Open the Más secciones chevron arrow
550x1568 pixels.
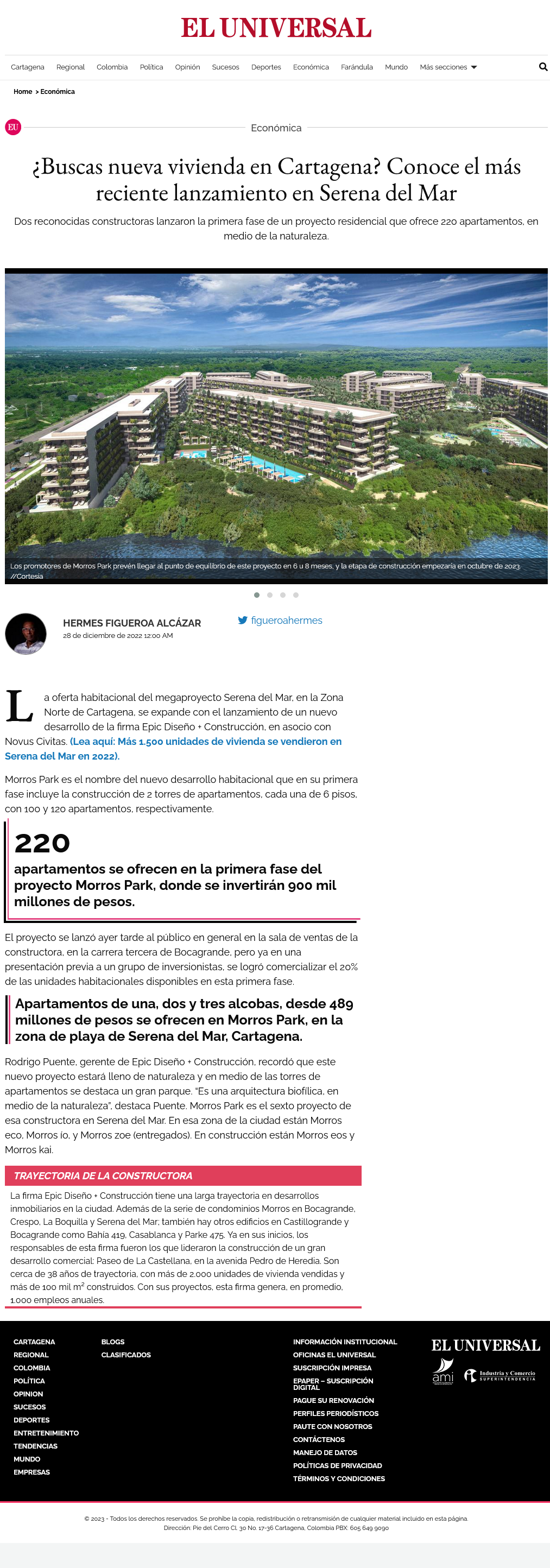(473, 67)
